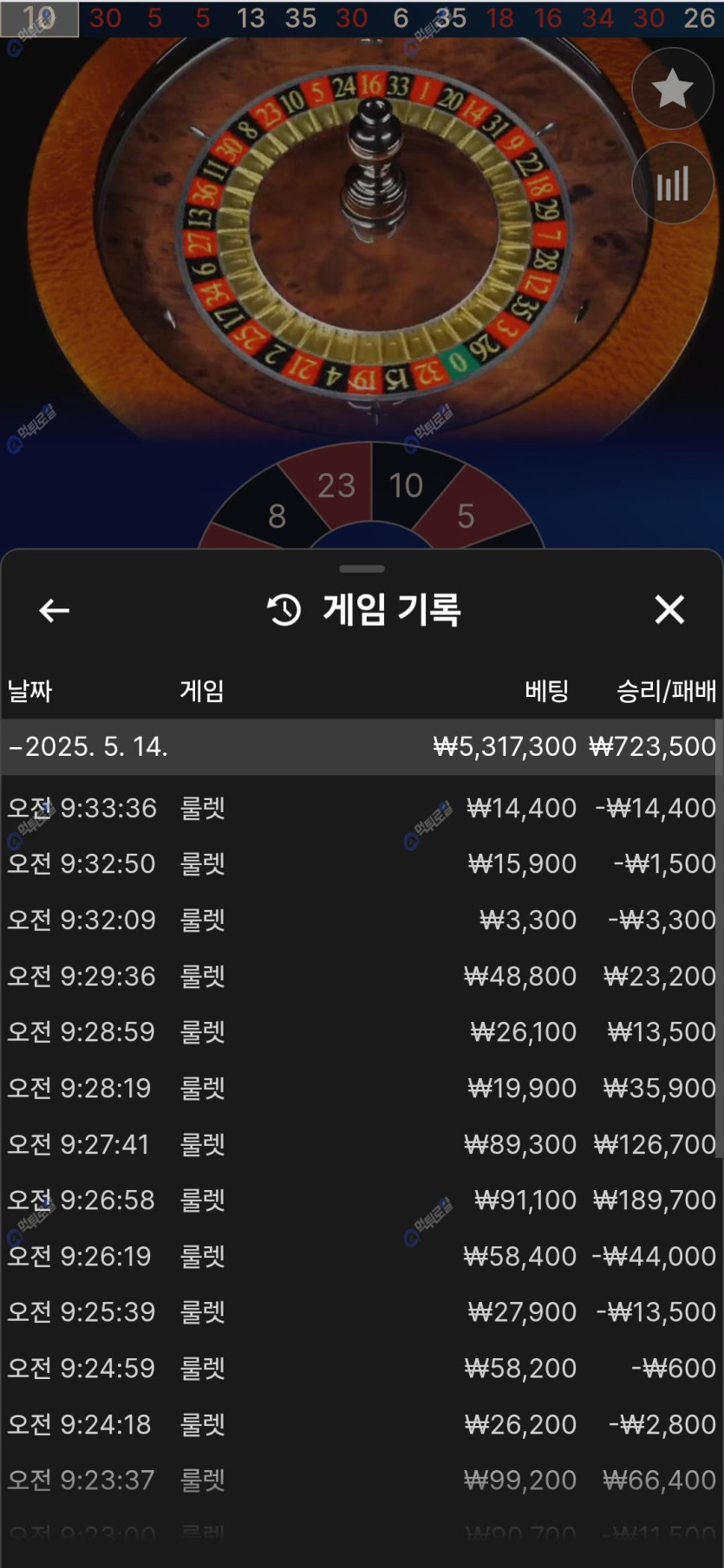Close the 게임 기록 panel
Image resolution: width=724 pixels, height=1568 pixels.
click(x=669, y=609)
